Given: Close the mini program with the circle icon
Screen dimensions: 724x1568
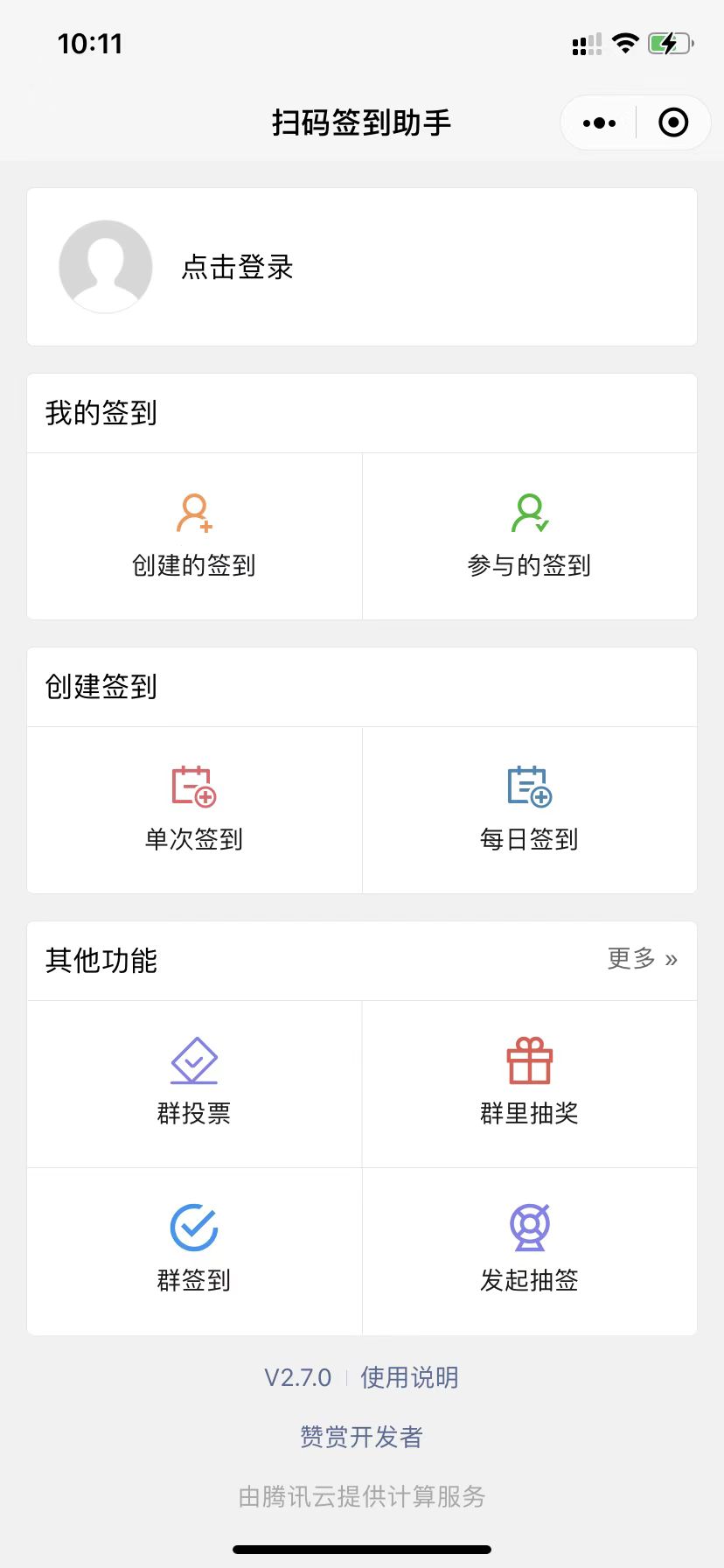Looking at the screenshot, I should pos(673,122).
